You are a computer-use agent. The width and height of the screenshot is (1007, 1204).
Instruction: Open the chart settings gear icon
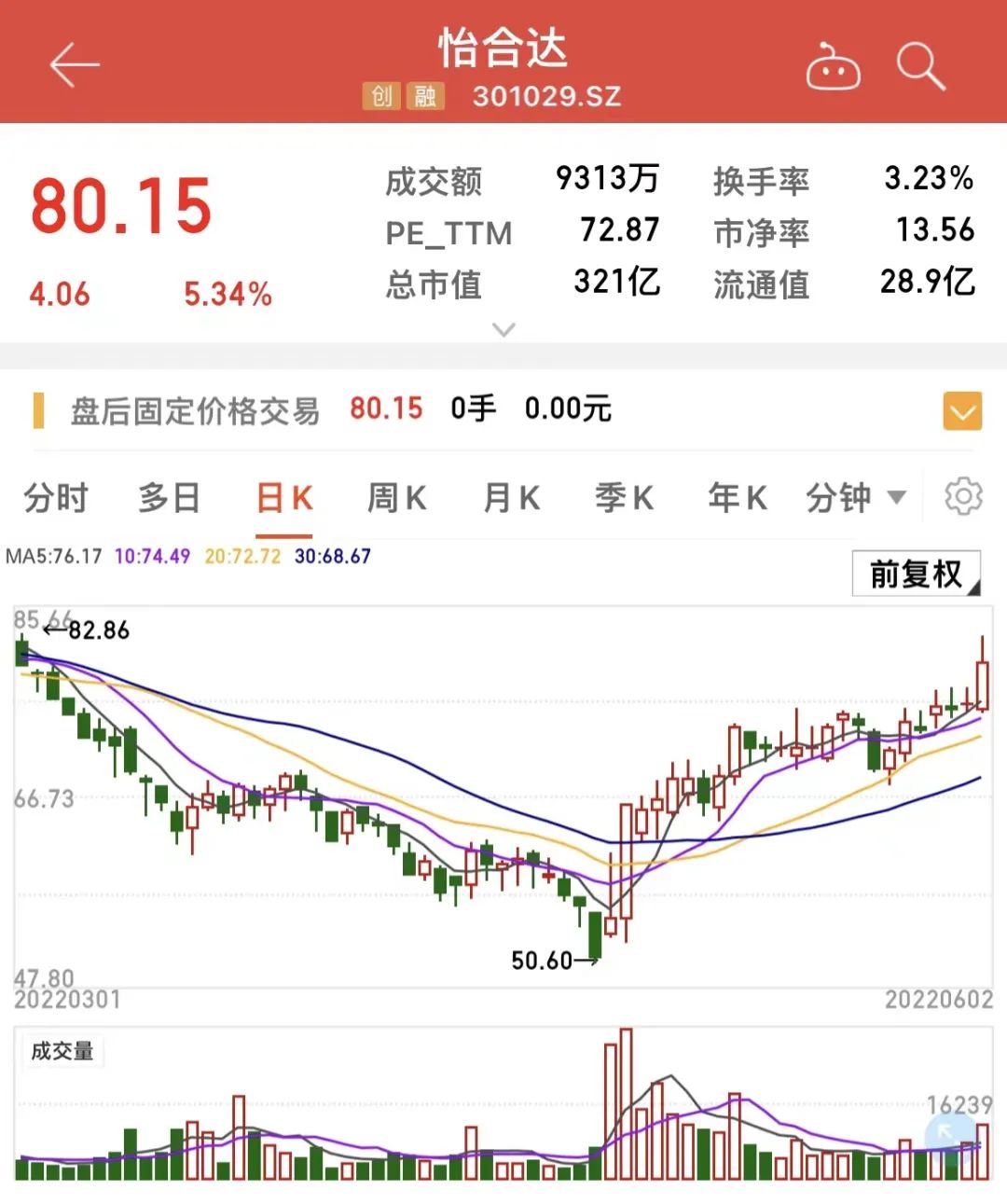[963, 498]
